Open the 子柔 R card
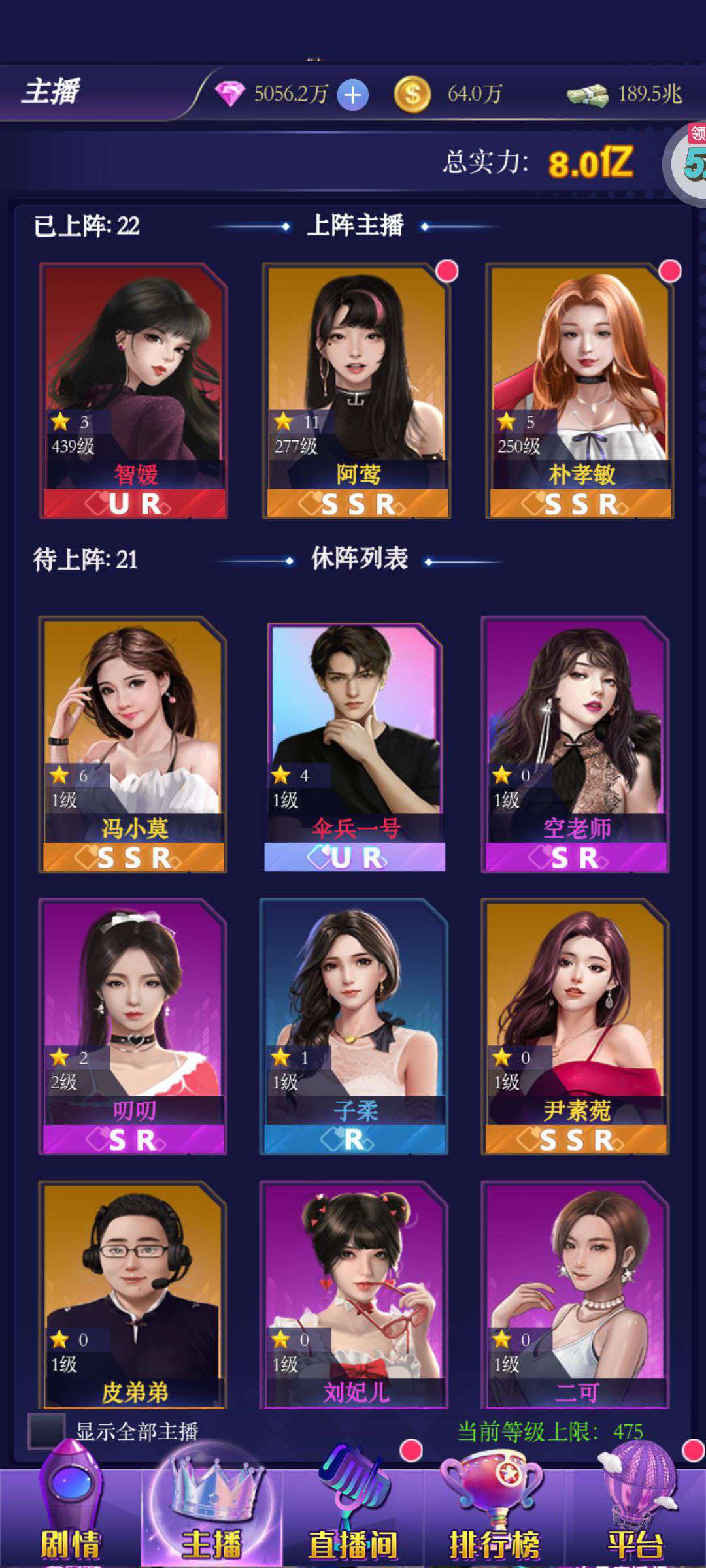The width and height of the screenshot is (706, 1568). point(354,1026)
